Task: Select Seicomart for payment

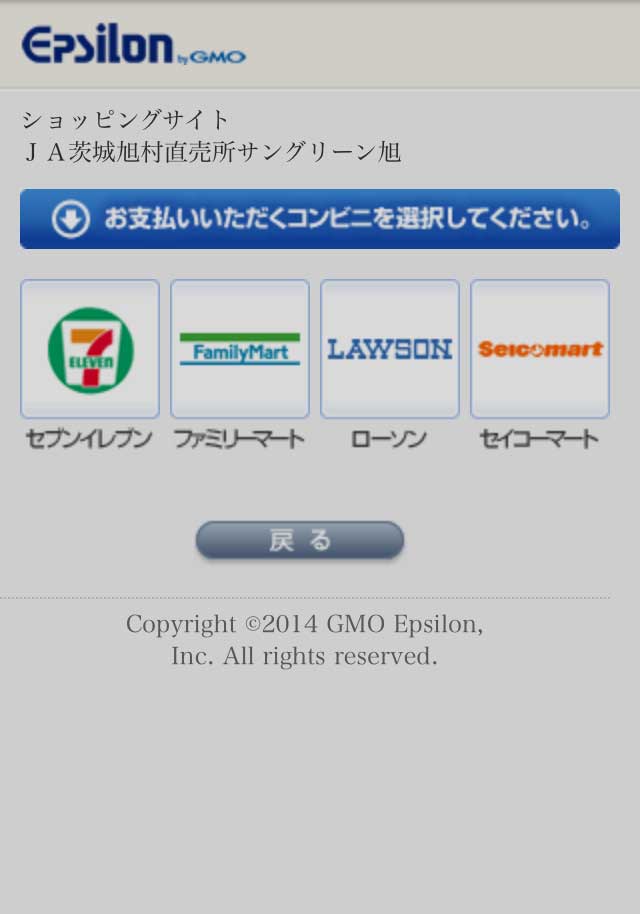Action: (x=540, y=349)
